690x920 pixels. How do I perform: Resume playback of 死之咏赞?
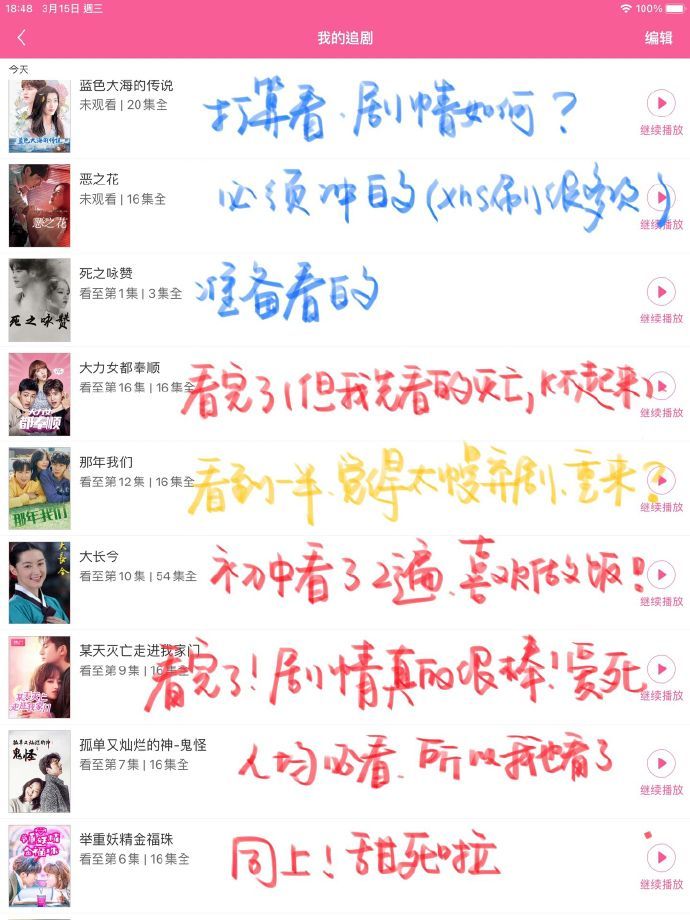(661, 292)
